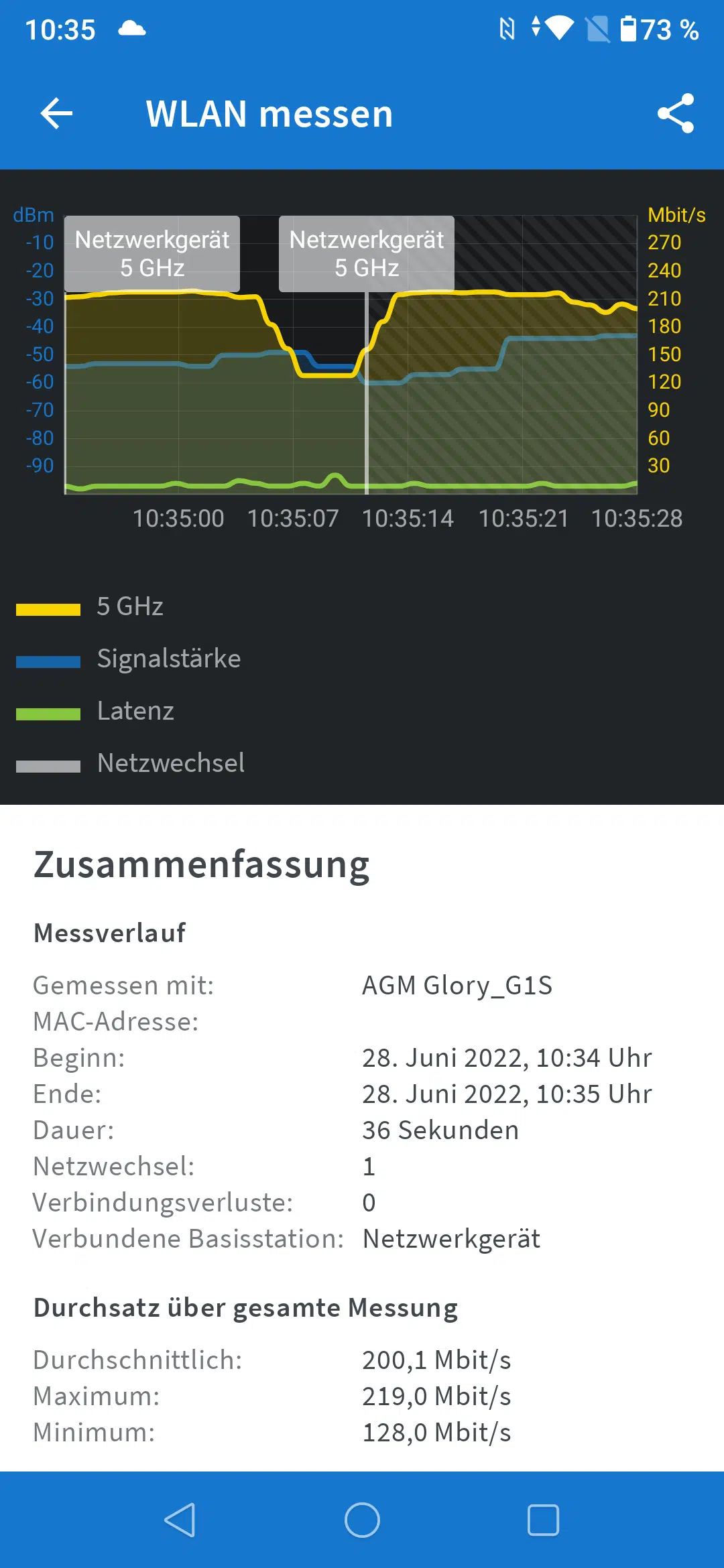Go to the home screen
The width and height of the screenshot is (724, 1568).
point(362,1520)
